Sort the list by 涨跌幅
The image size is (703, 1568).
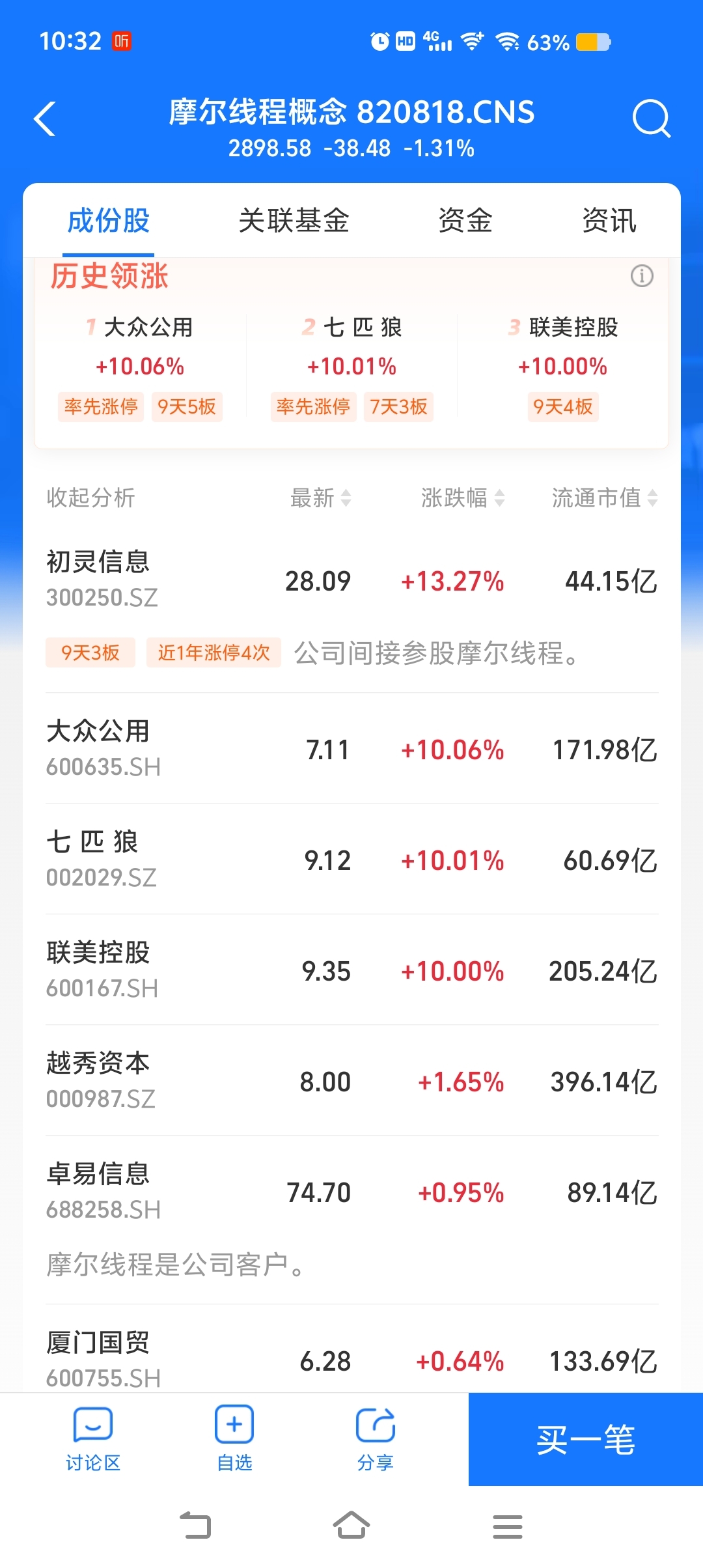pyautogui.click(x=463, y=498)
